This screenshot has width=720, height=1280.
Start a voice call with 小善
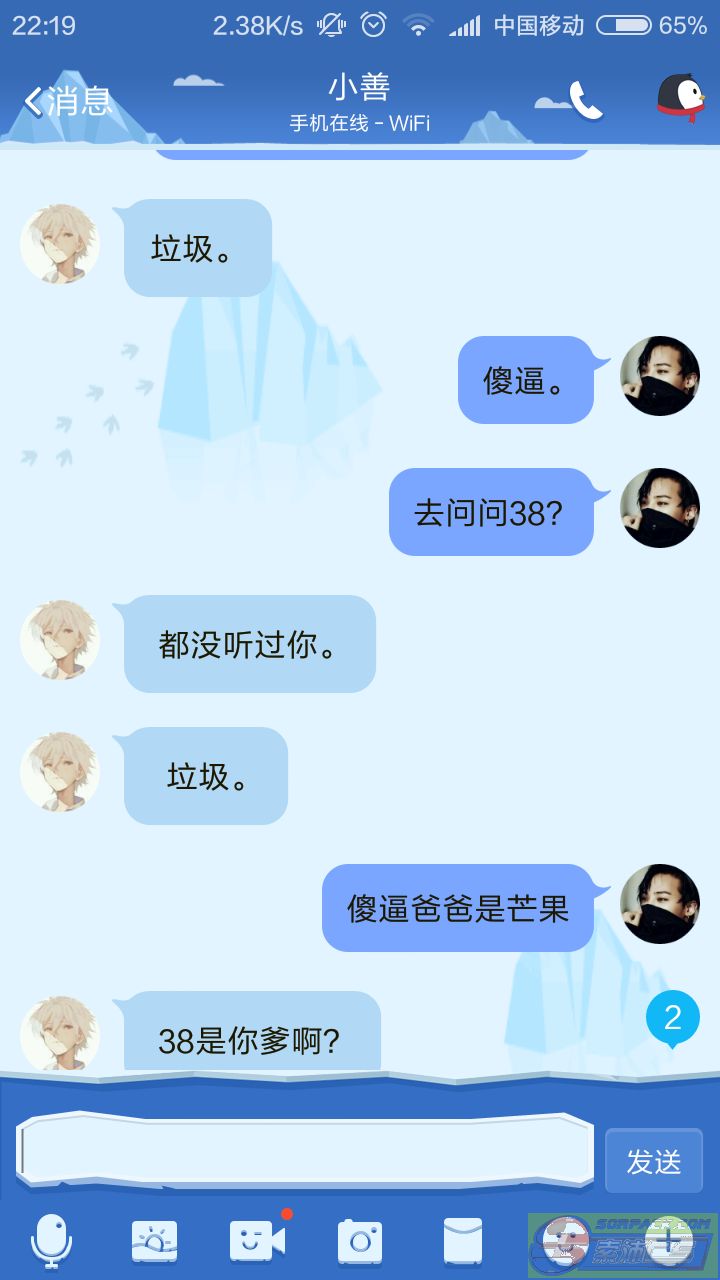pos(586,100)
